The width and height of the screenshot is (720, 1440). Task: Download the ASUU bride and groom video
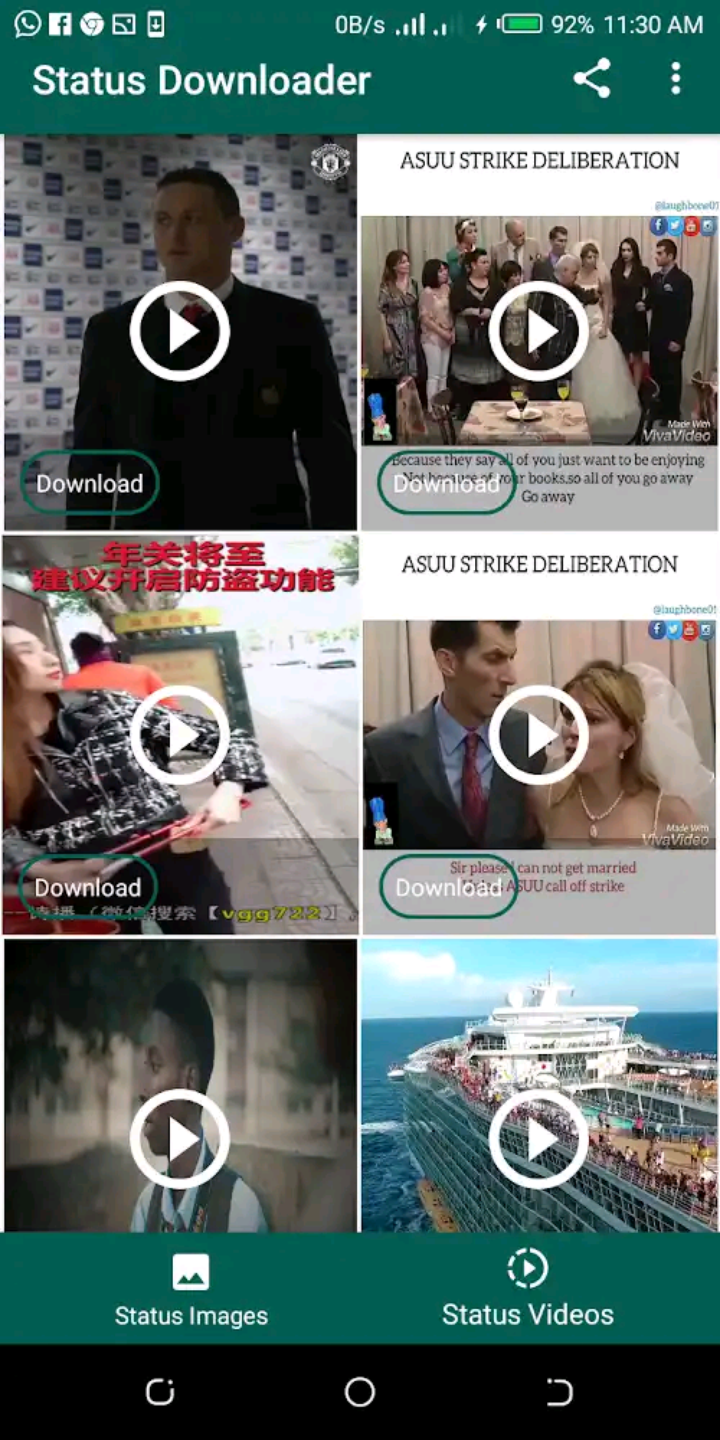tap(448, 888)
